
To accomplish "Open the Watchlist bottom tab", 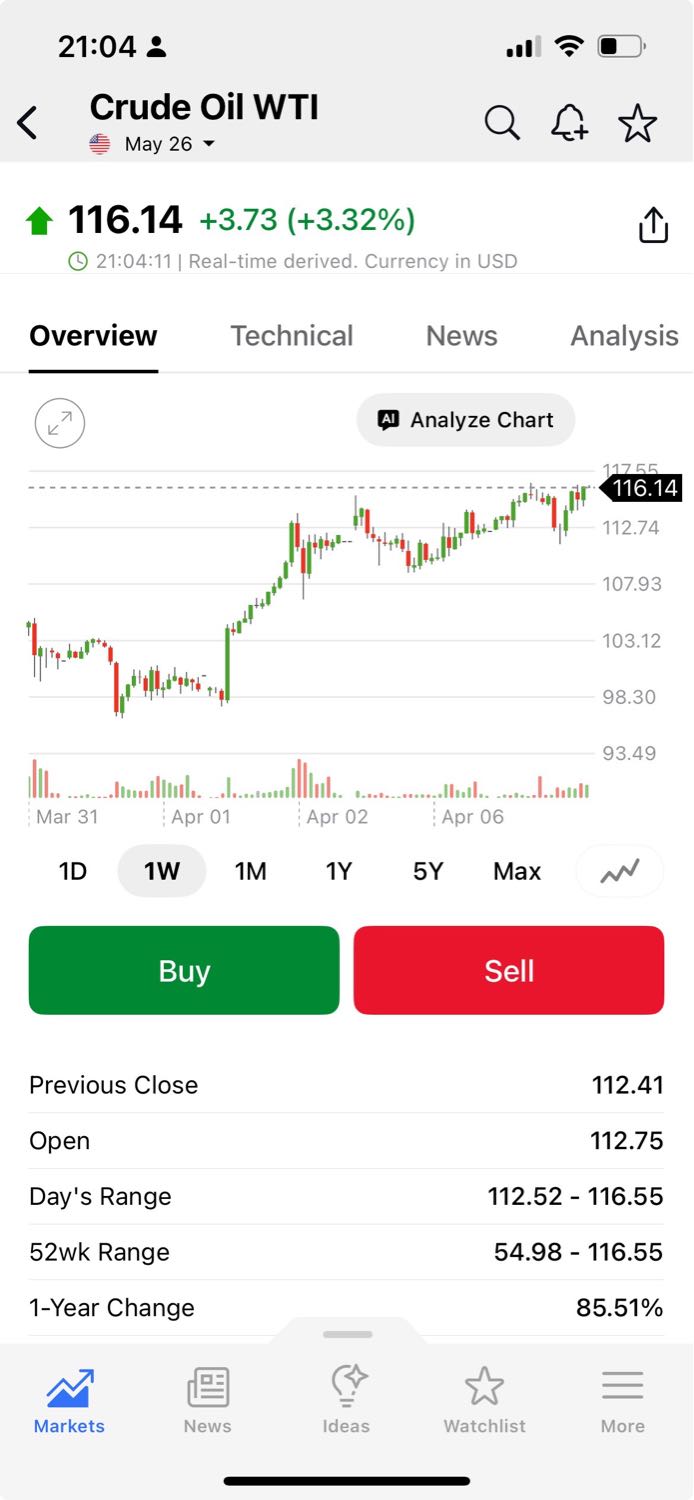I will coord(484,1400).
